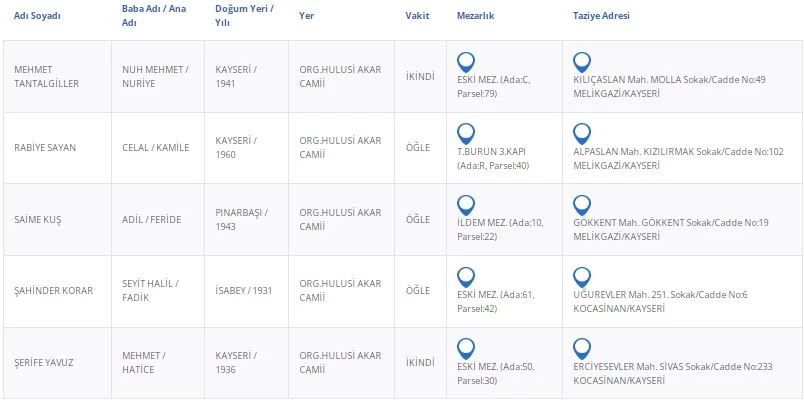This screenshot has width=804, height=401.
Task: Open cemetery map pin for Mehmet Tantalgiller
Action: coord(465,61)
